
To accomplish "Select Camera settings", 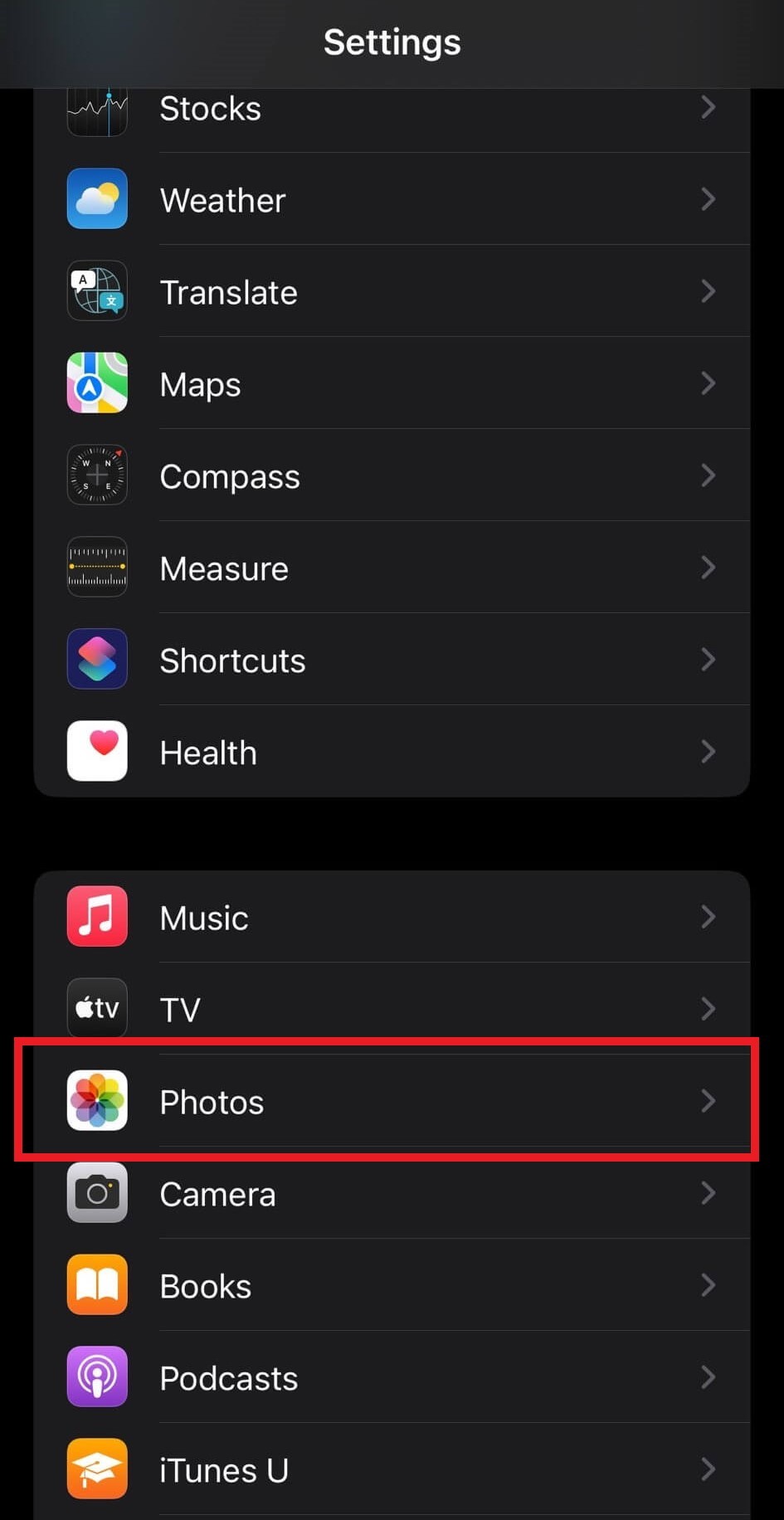I will point(392,1194).
